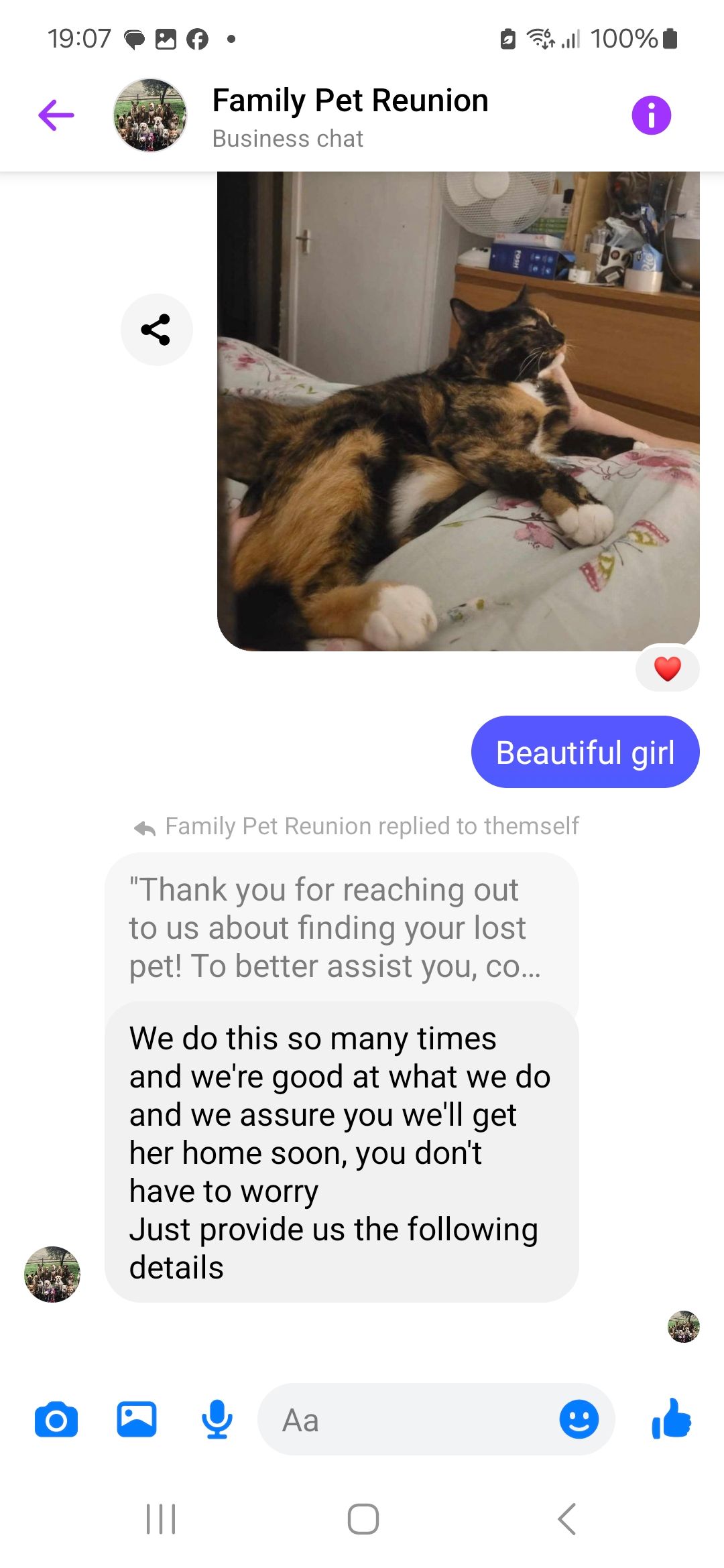Open the camera to take a photo
The width and height of the screenshot is (724, 1568).
tap(56, 1420)
